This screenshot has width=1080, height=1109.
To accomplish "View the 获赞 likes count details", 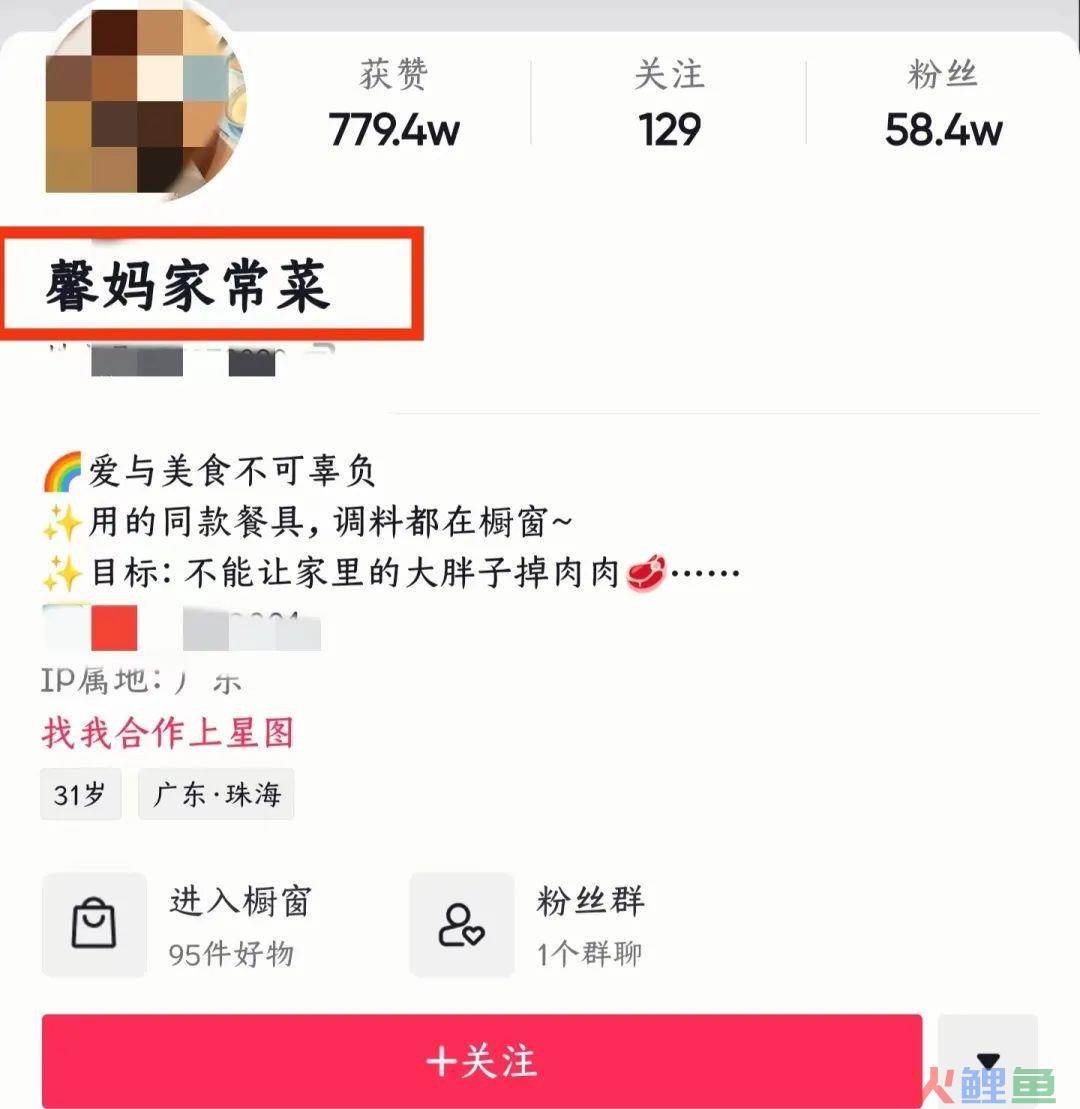I will (x=394, y=105).
